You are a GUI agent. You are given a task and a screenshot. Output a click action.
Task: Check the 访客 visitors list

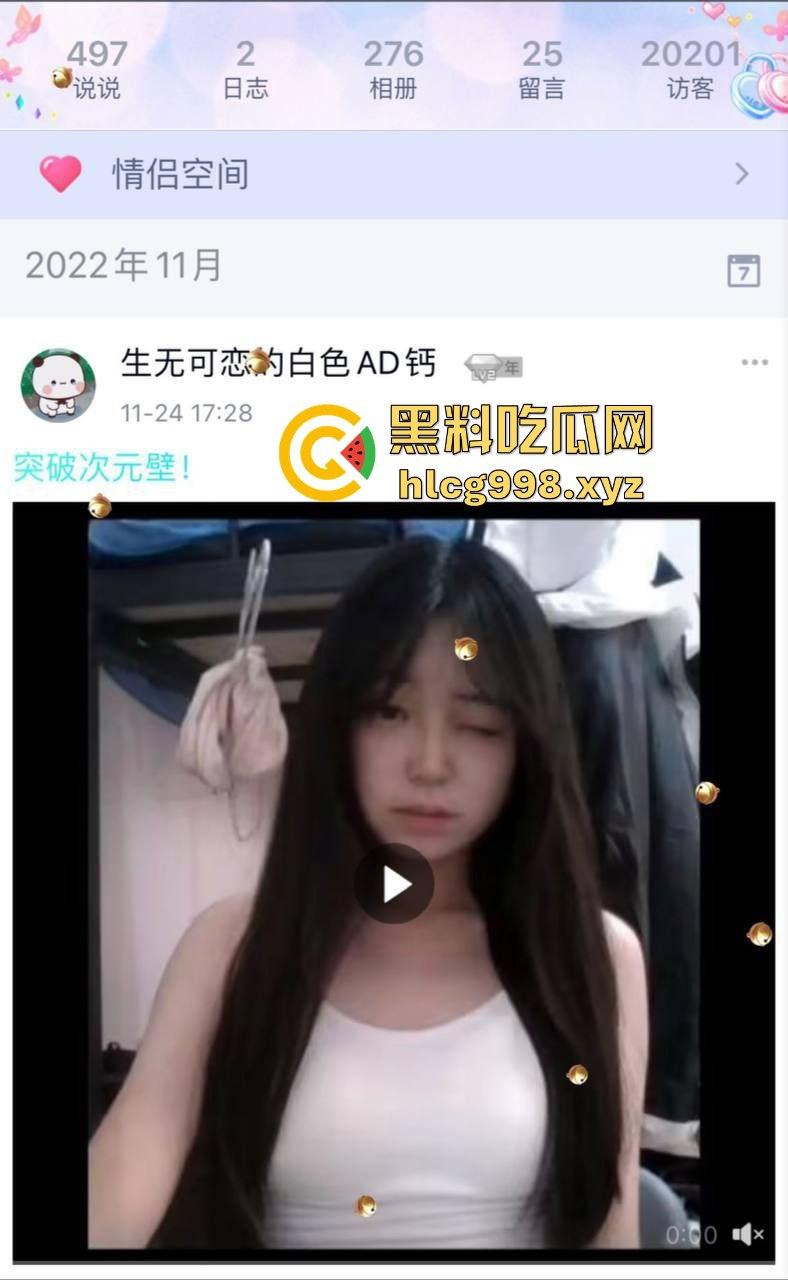pos(690,70)
